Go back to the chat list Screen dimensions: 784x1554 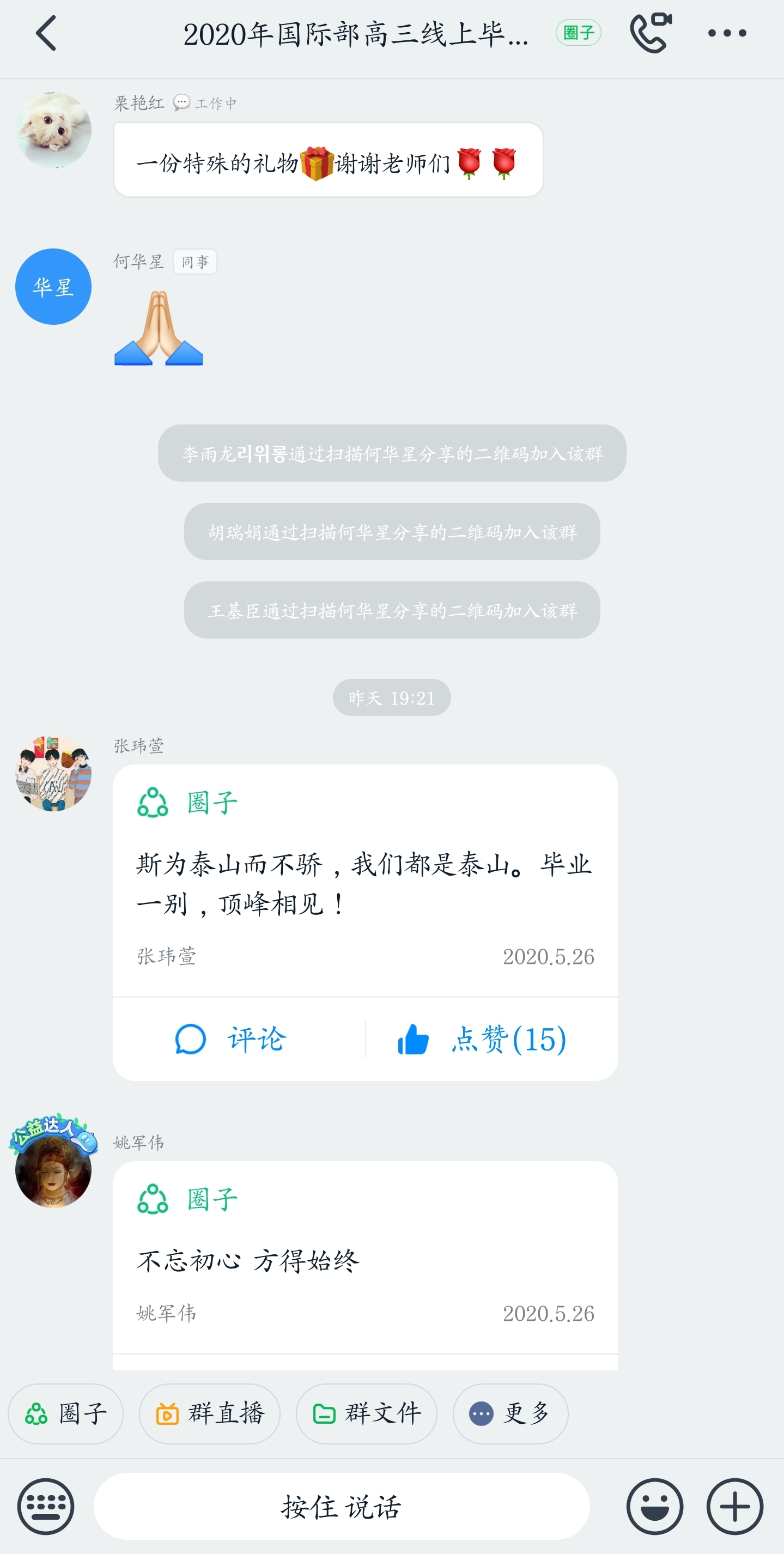click(46, 33)
